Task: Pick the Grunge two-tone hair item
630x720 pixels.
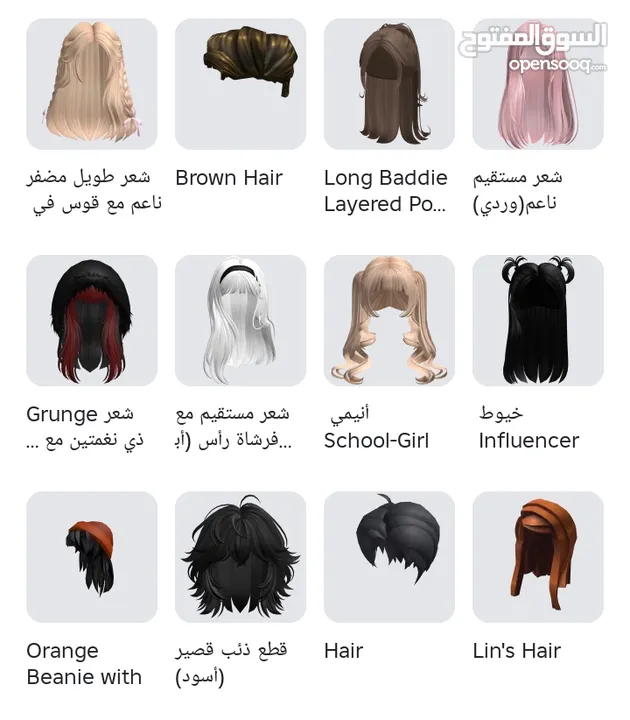Action: (x=92, y=320)
